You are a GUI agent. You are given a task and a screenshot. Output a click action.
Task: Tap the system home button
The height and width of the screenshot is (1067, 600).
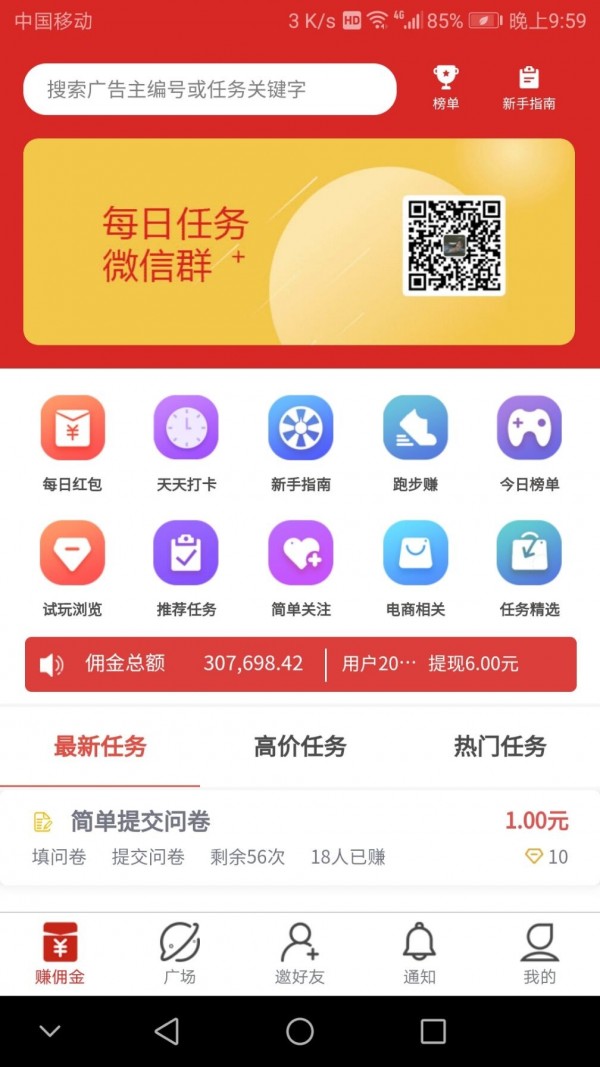point(300,1031)
